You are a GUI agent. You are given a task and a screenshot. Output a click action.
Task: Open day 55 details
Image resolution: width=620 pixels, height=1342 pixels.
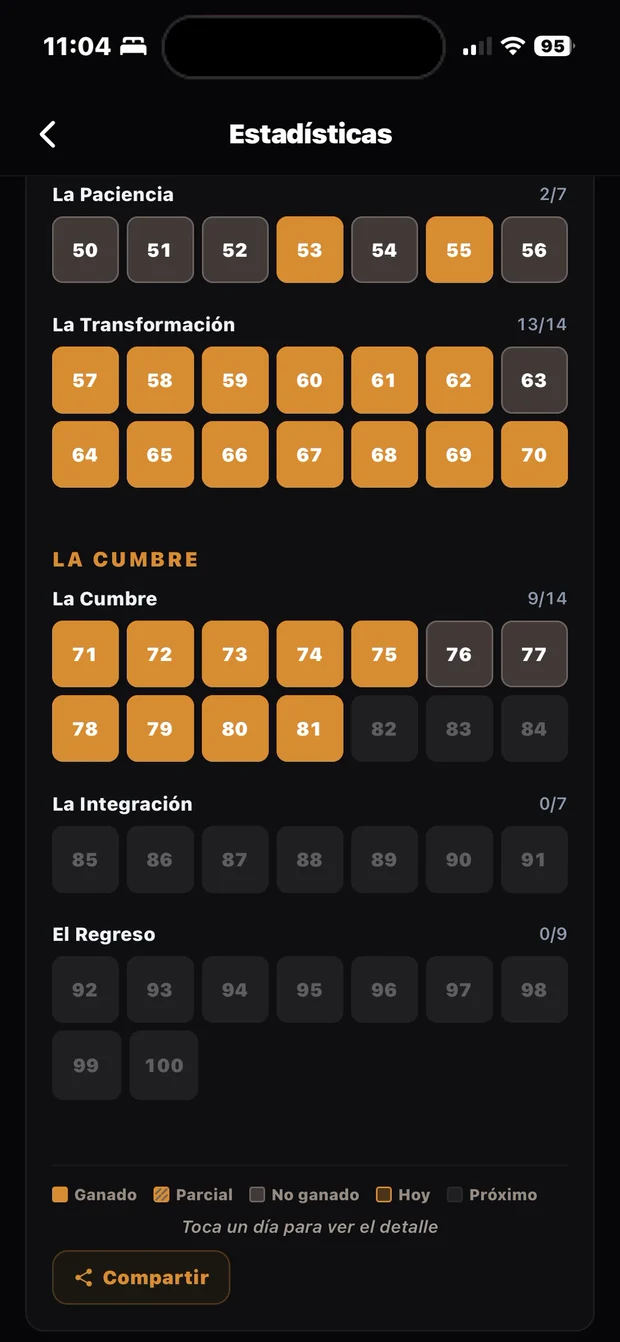tap(459, 250)
